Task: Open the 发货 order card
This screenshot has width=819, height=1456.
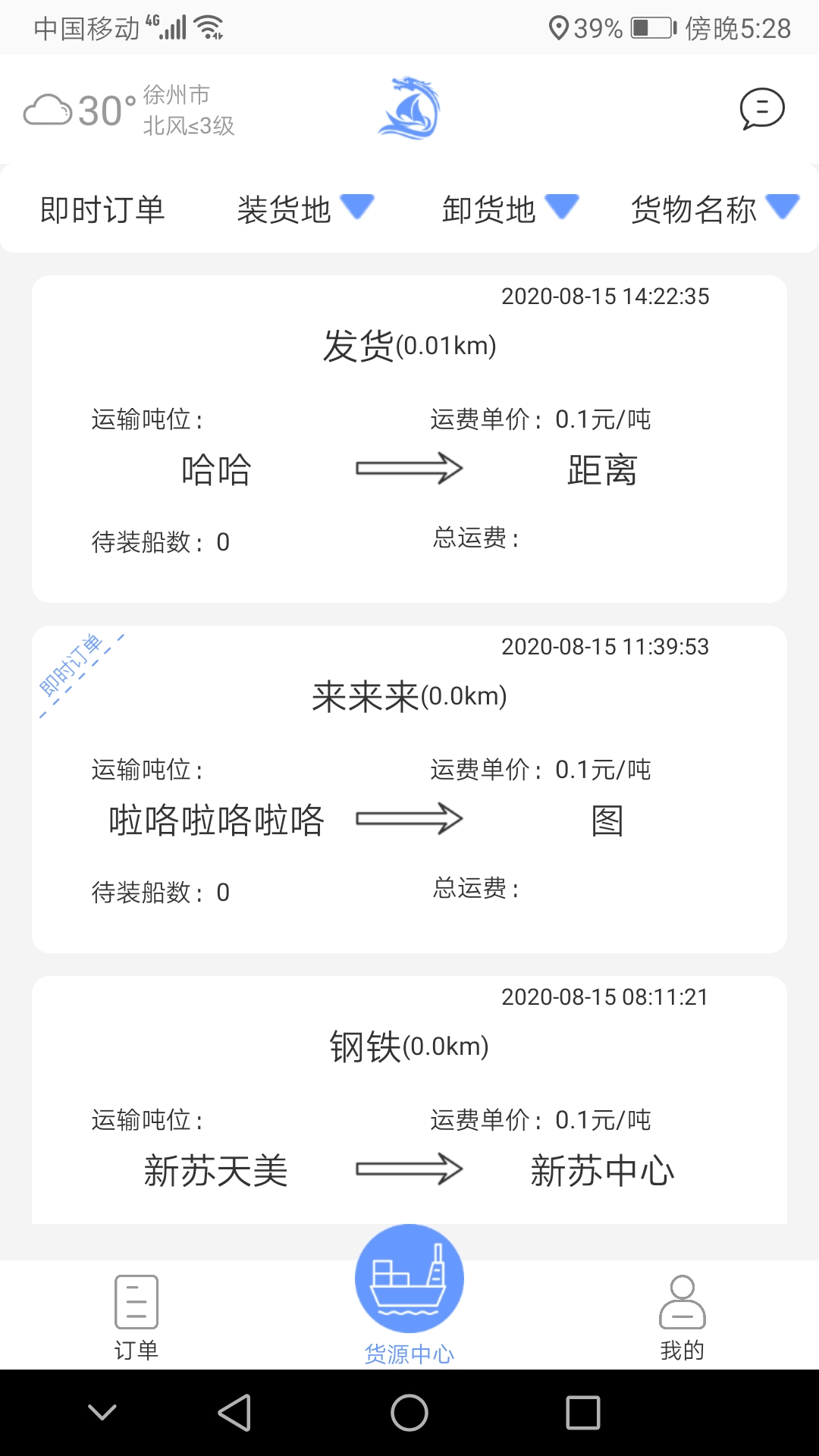Action: point(409,439)
